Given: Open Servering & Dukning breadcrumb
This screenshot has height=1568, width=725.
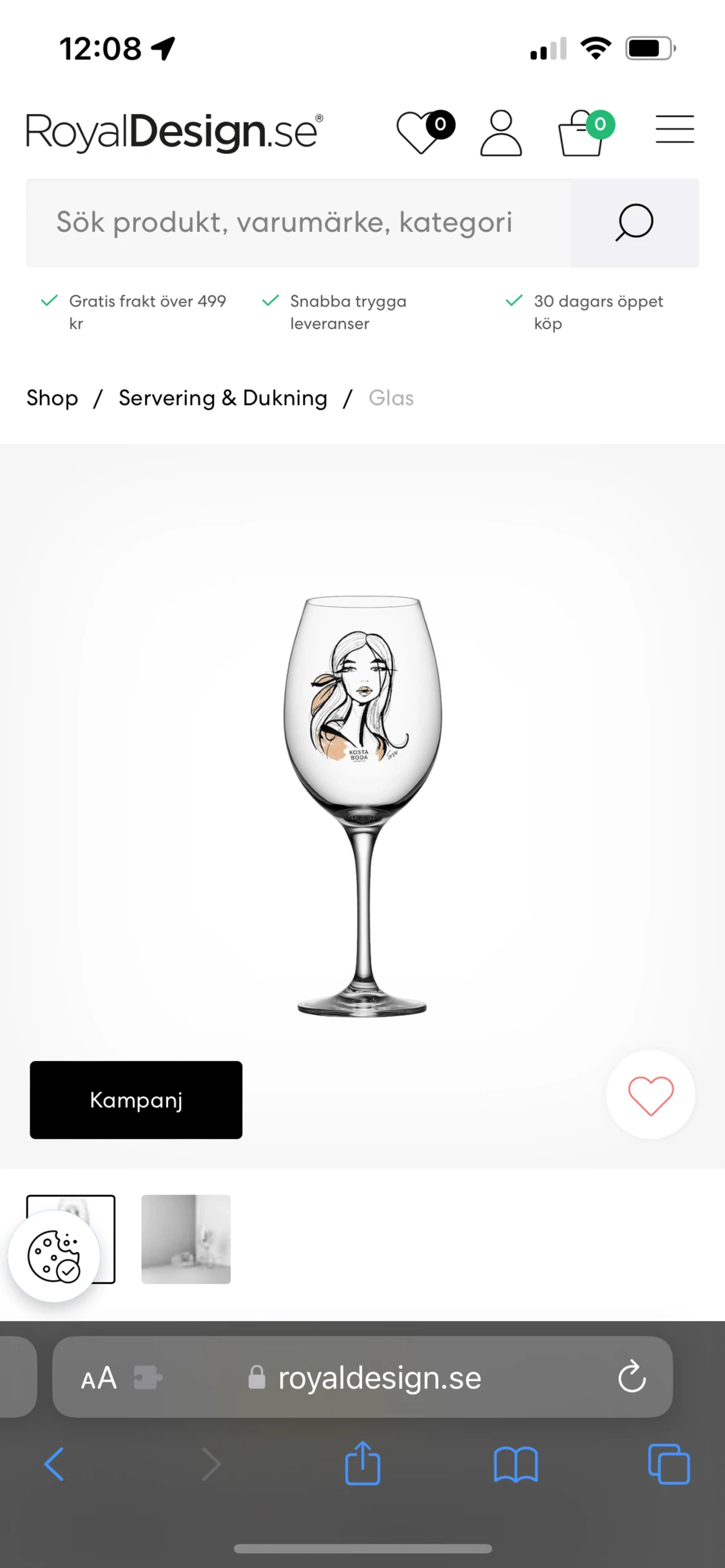Looking at the screenshot, I should [x=223, y=398].
